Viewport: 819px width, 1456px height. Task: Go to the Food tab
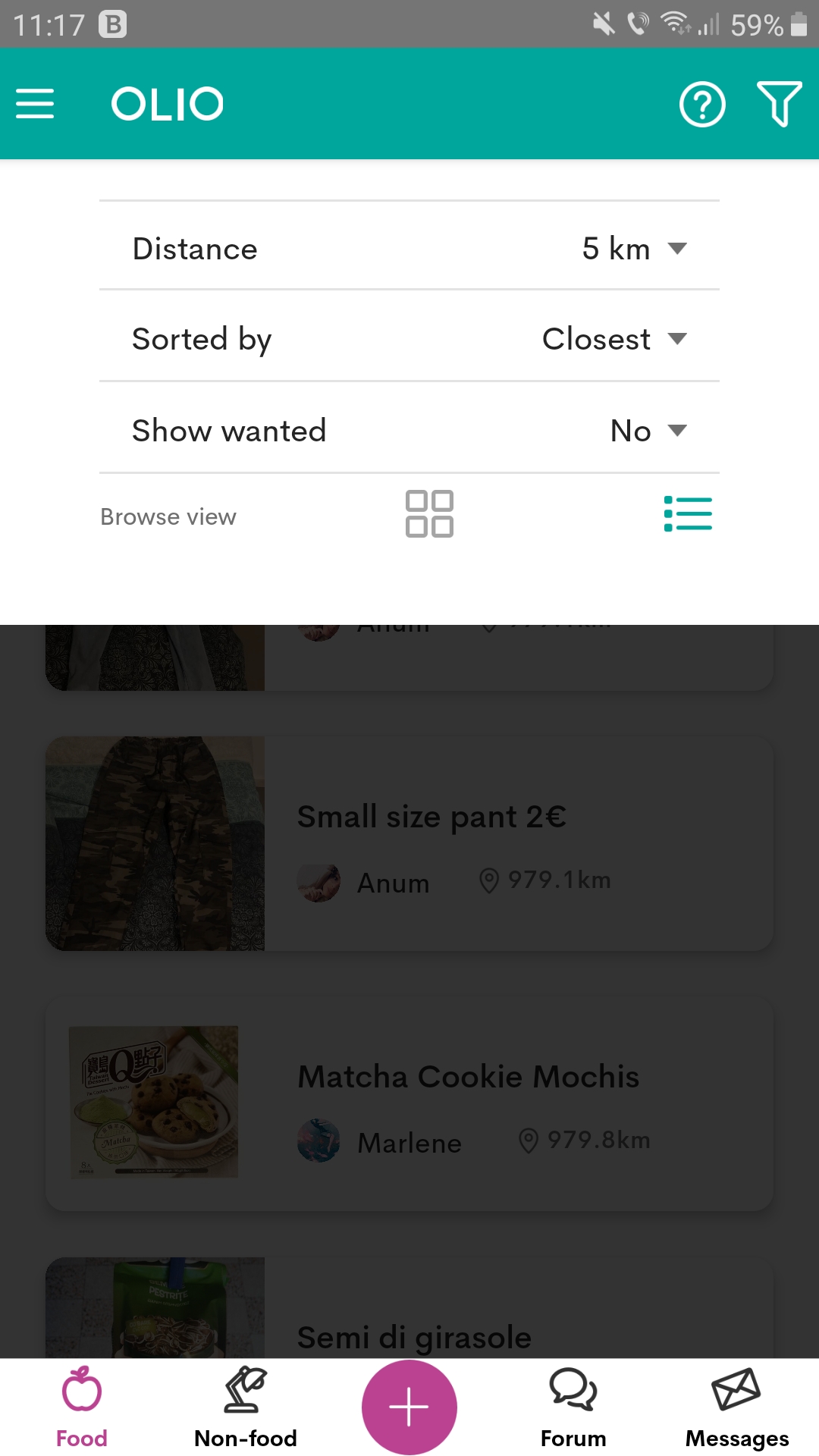pyautogui.click(x=82, y=1407)
